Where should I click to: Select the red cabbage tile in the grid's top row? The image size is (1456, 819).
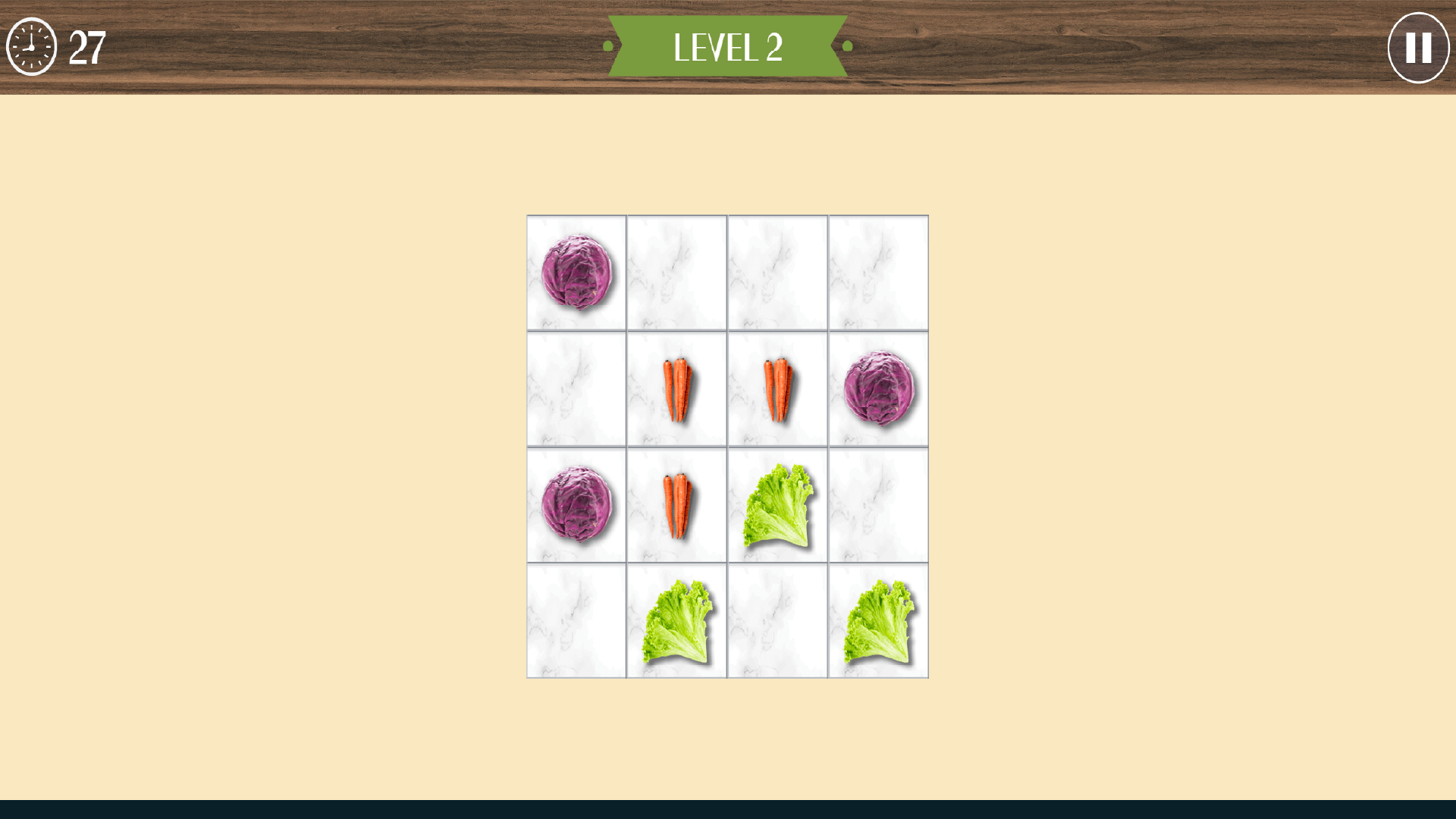coord(576,273)
